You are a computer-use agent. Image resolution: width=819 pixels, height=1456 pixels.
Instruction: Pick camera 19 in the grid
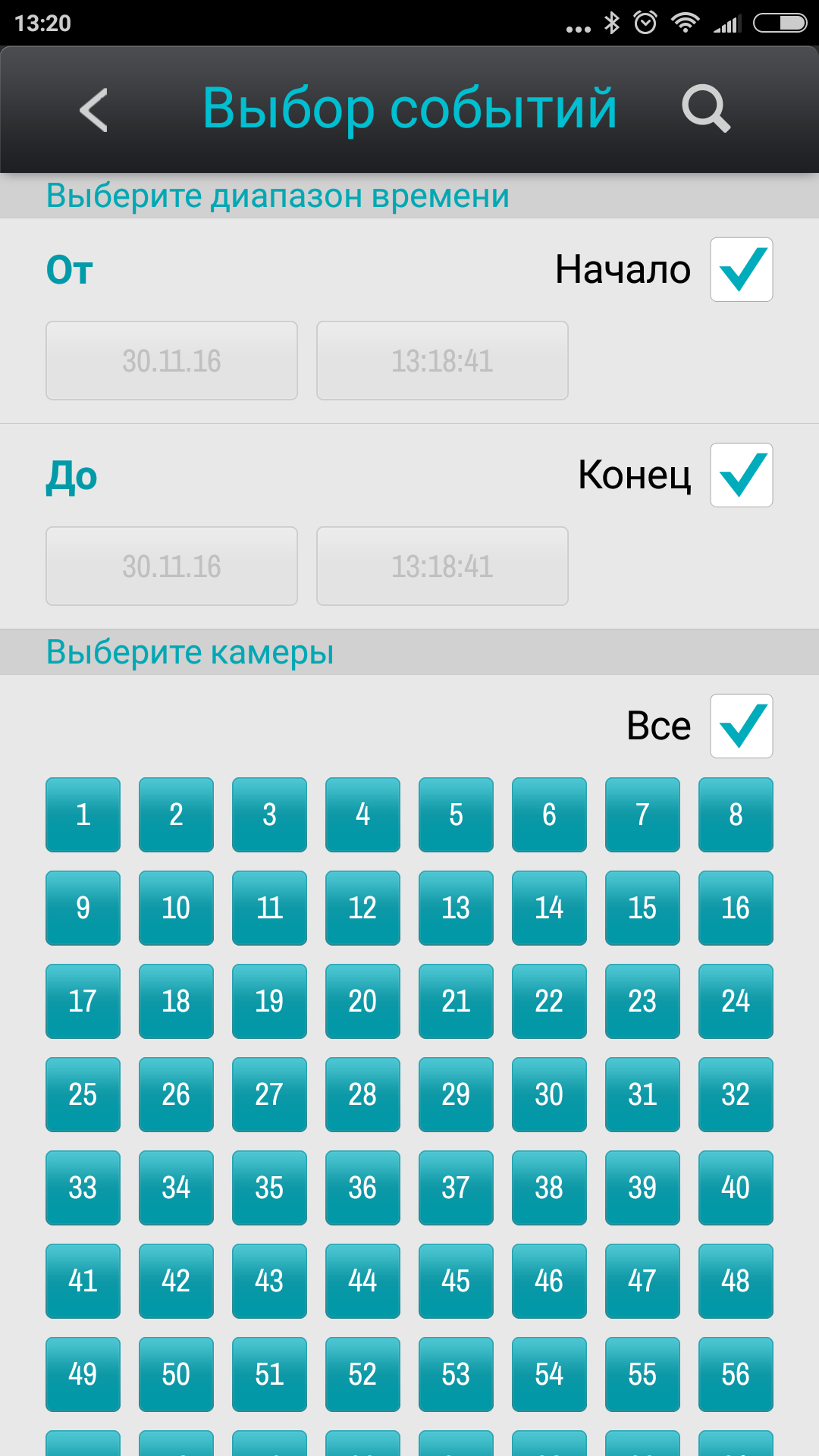(x=269, y=1001)
